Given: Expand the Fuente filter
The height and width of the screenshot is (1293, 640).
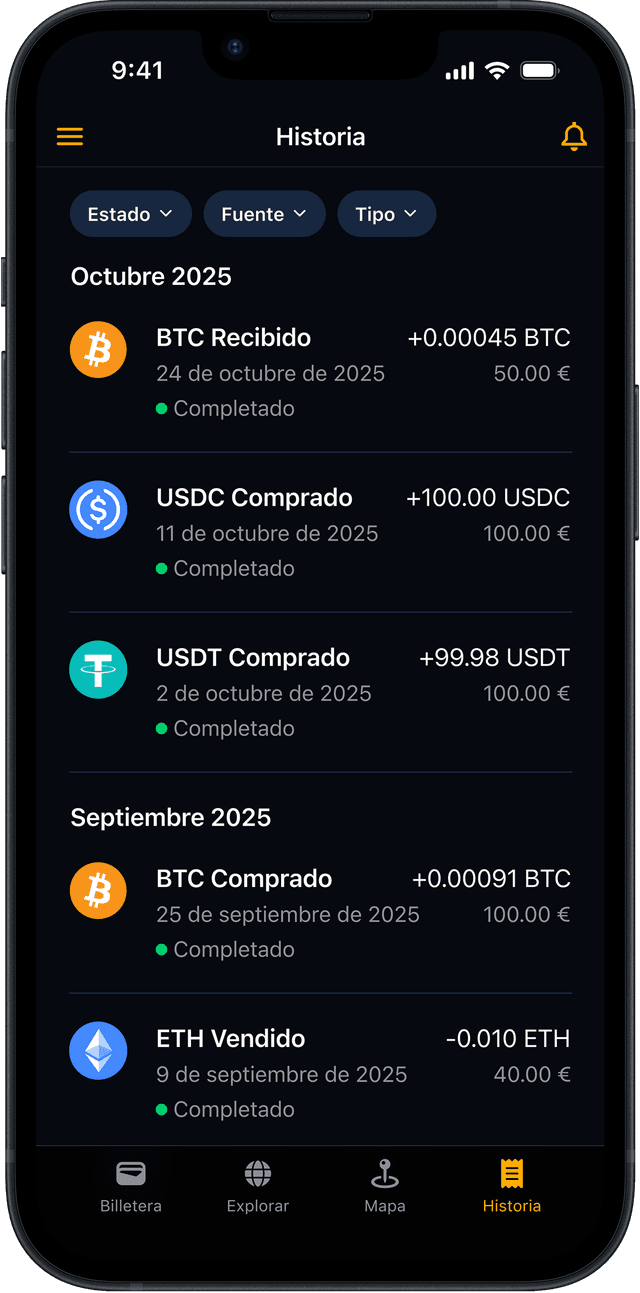Looking at the screenshot, I should coord(264,214).
